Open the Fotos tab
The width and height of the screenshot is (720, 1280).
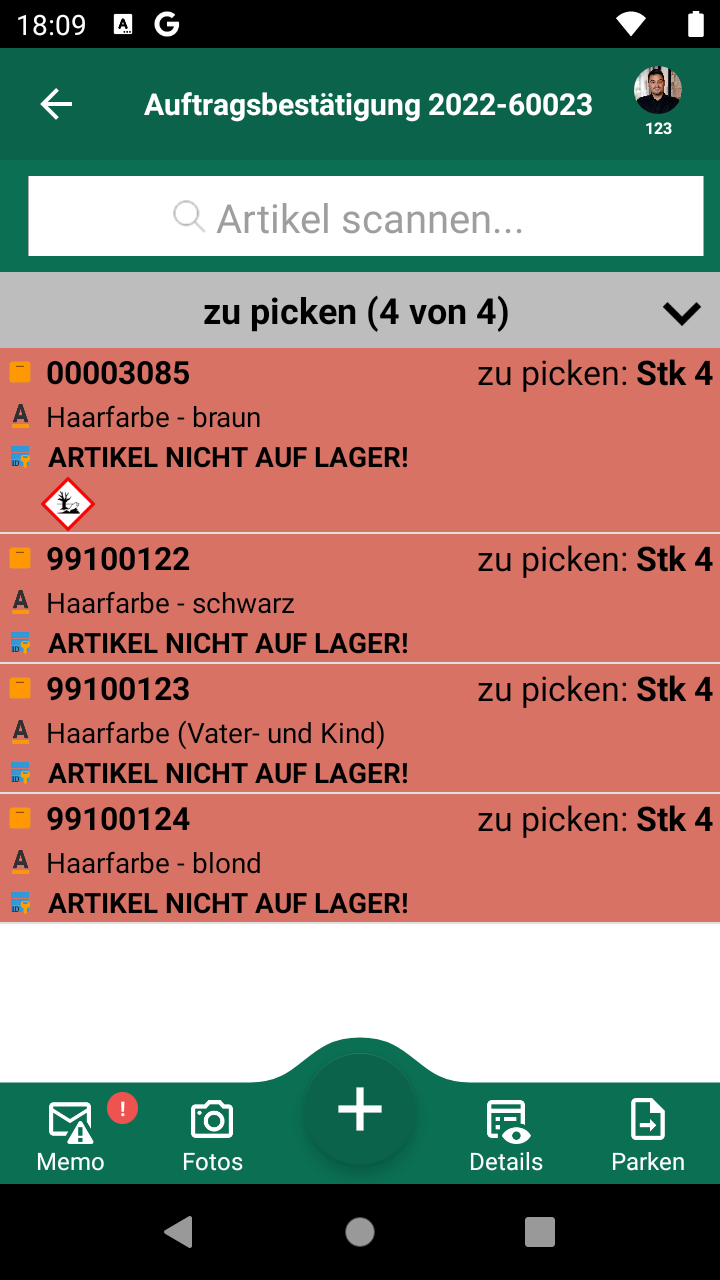pos(212,1136)
